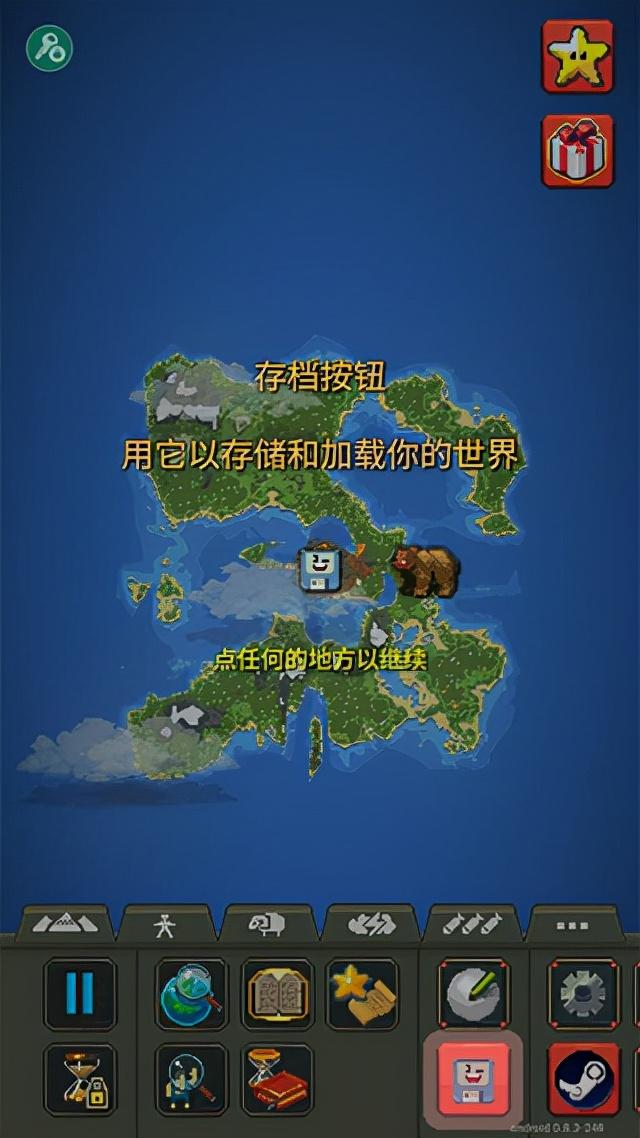Tap the highlighted floppy-disk save button
This screenshot has width=640, height=1138.
tap(474, 1078)
